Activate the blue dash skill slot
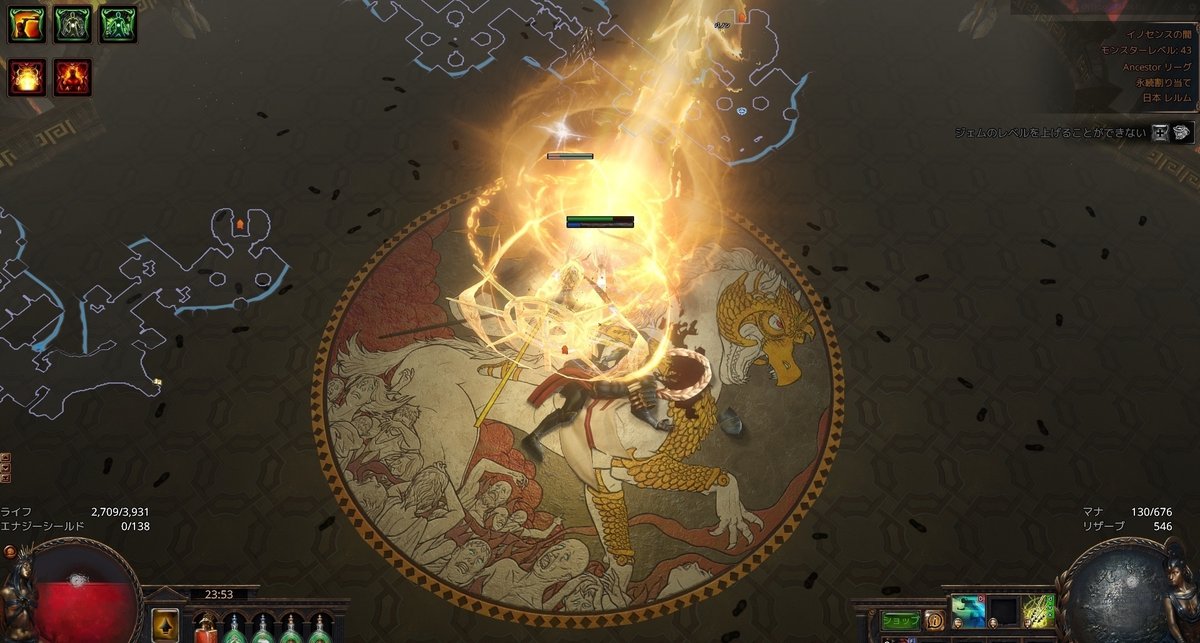This screenshot has height=643, width=1200. [968, 612]
